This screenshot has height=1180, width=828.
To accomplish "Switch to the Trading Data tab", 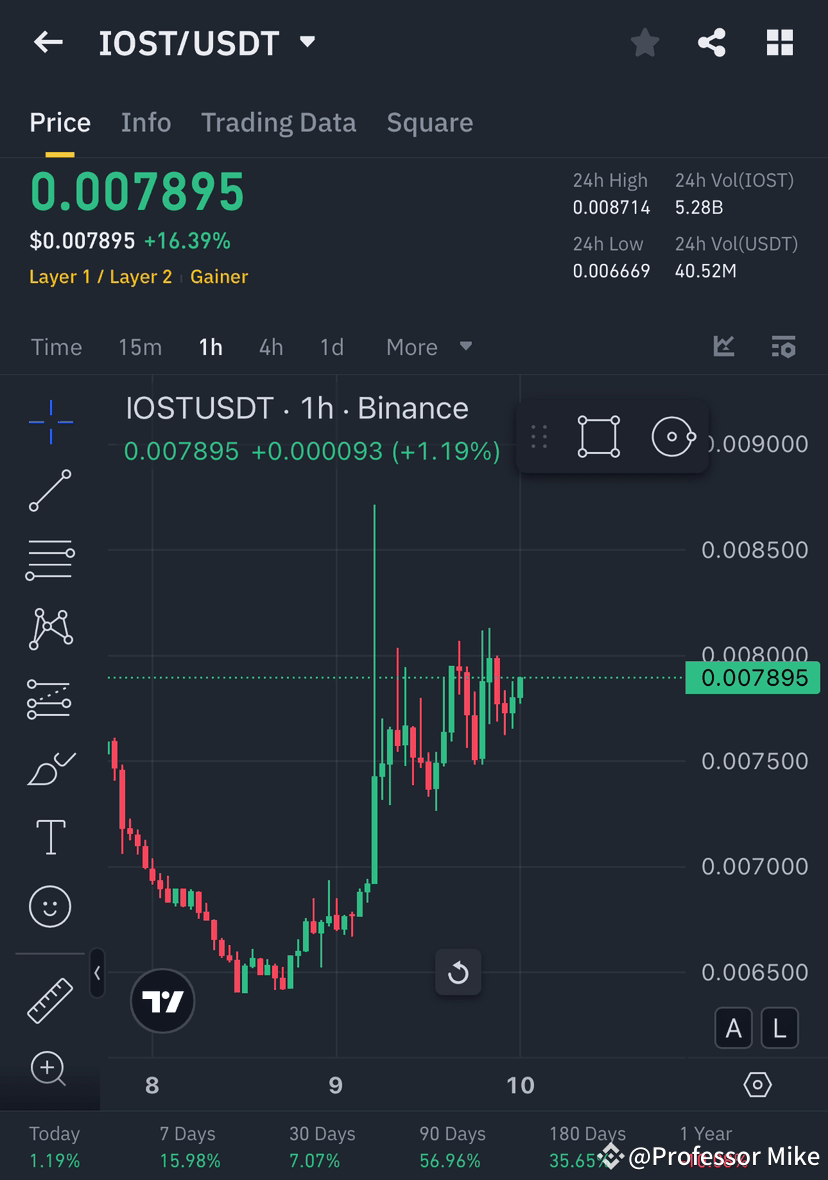I will (278, 122).
